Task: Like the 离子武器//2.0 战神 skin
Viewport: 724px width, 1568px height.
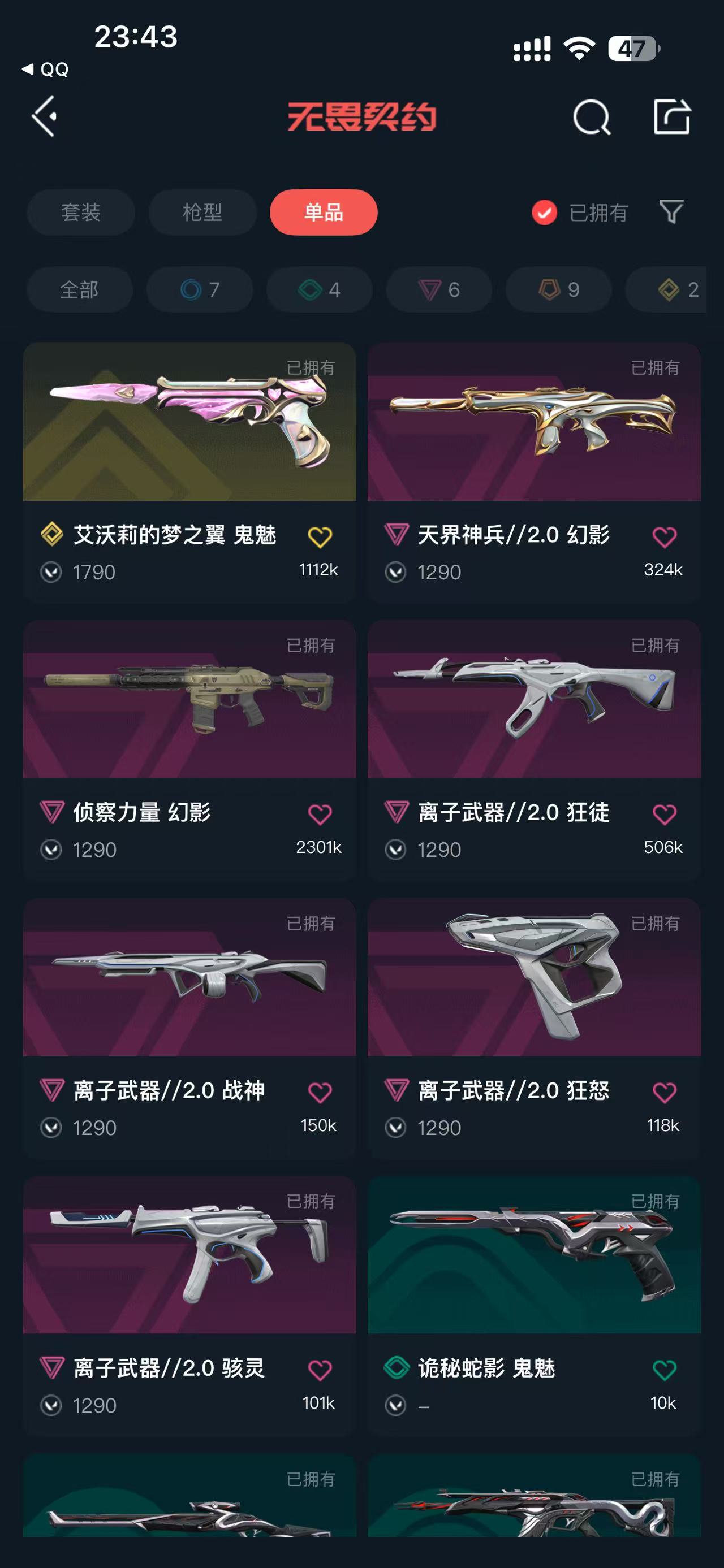Action: tap(320, 1093)
